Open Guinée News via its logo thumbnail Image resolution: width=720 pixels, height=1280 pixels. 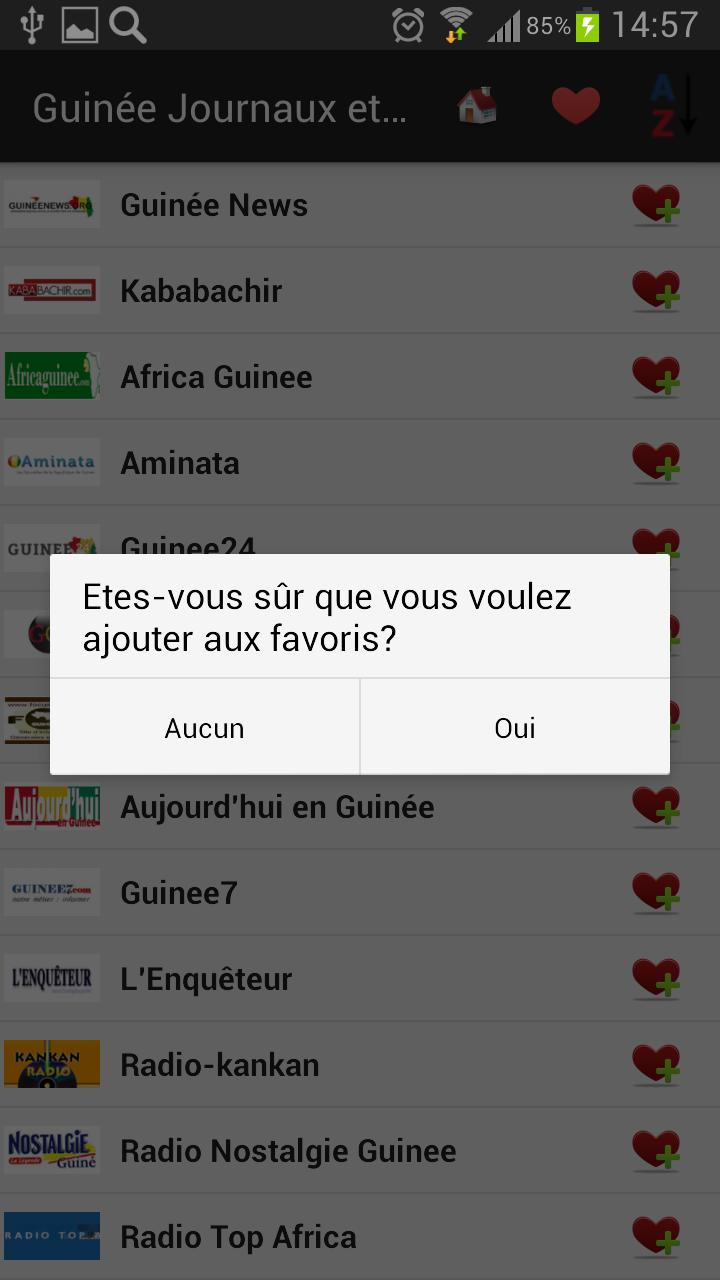pyautogui.click(x=51, y=204)
